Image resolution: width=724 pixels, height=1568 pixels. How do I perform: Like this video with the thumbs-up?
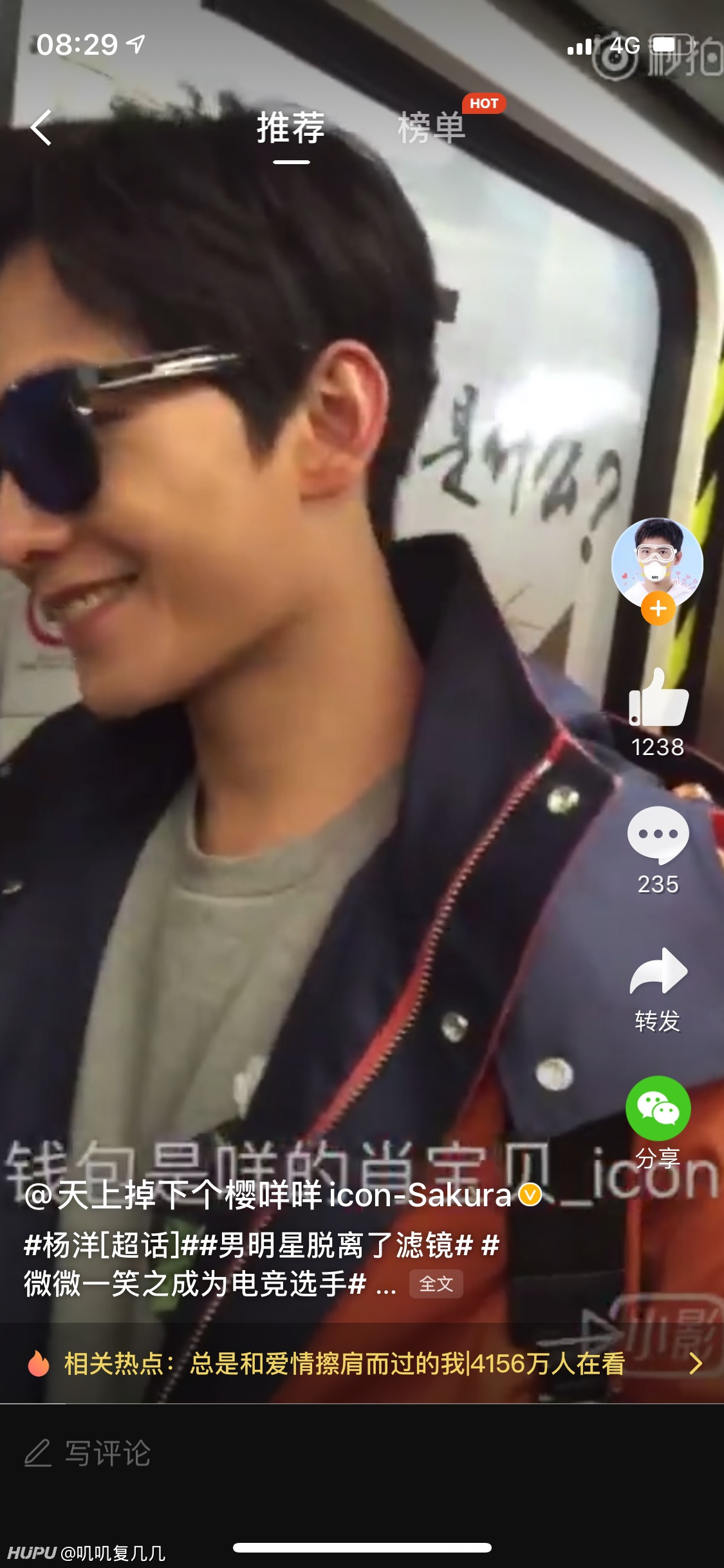click(x=658, y=698)
